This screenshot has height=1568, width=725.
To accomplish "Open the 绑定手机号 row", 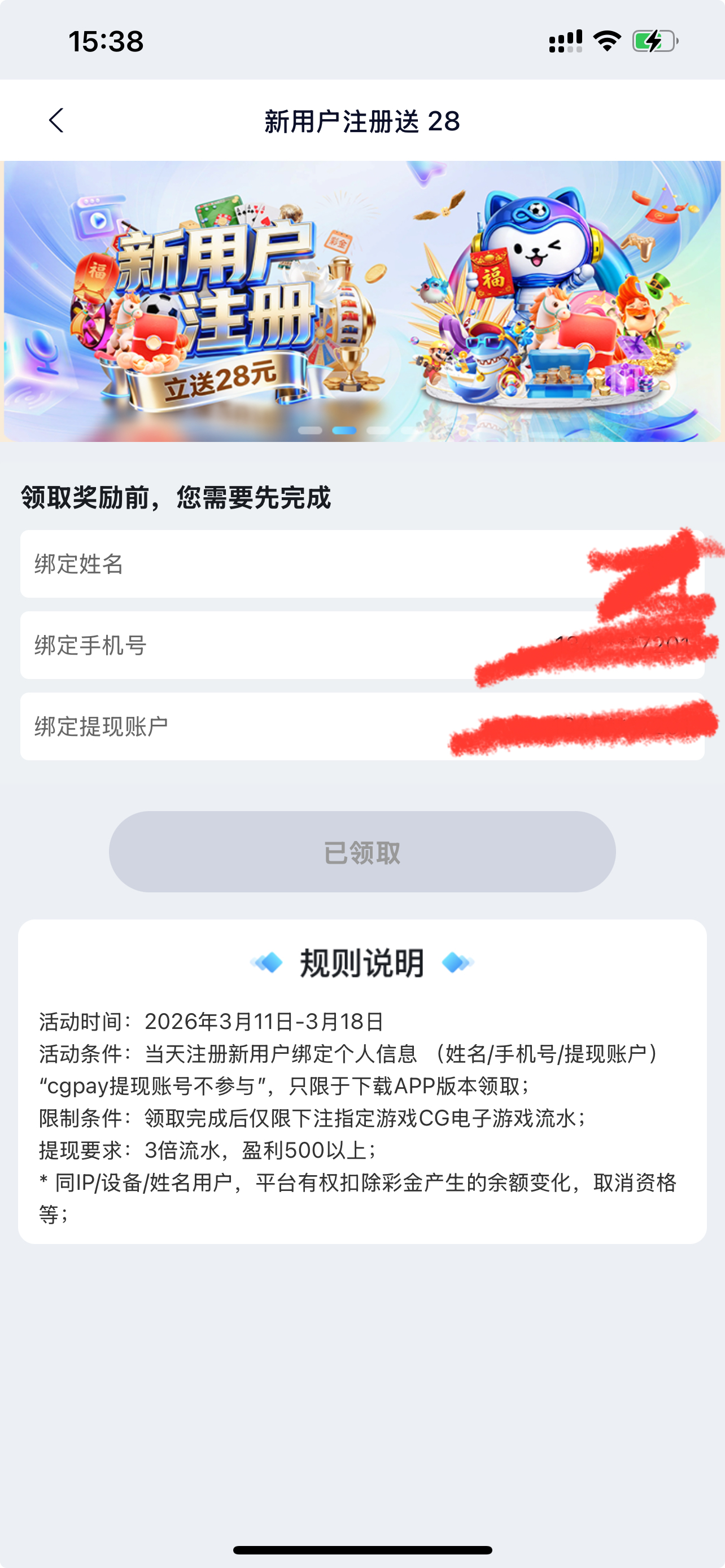I will (362, 645).
